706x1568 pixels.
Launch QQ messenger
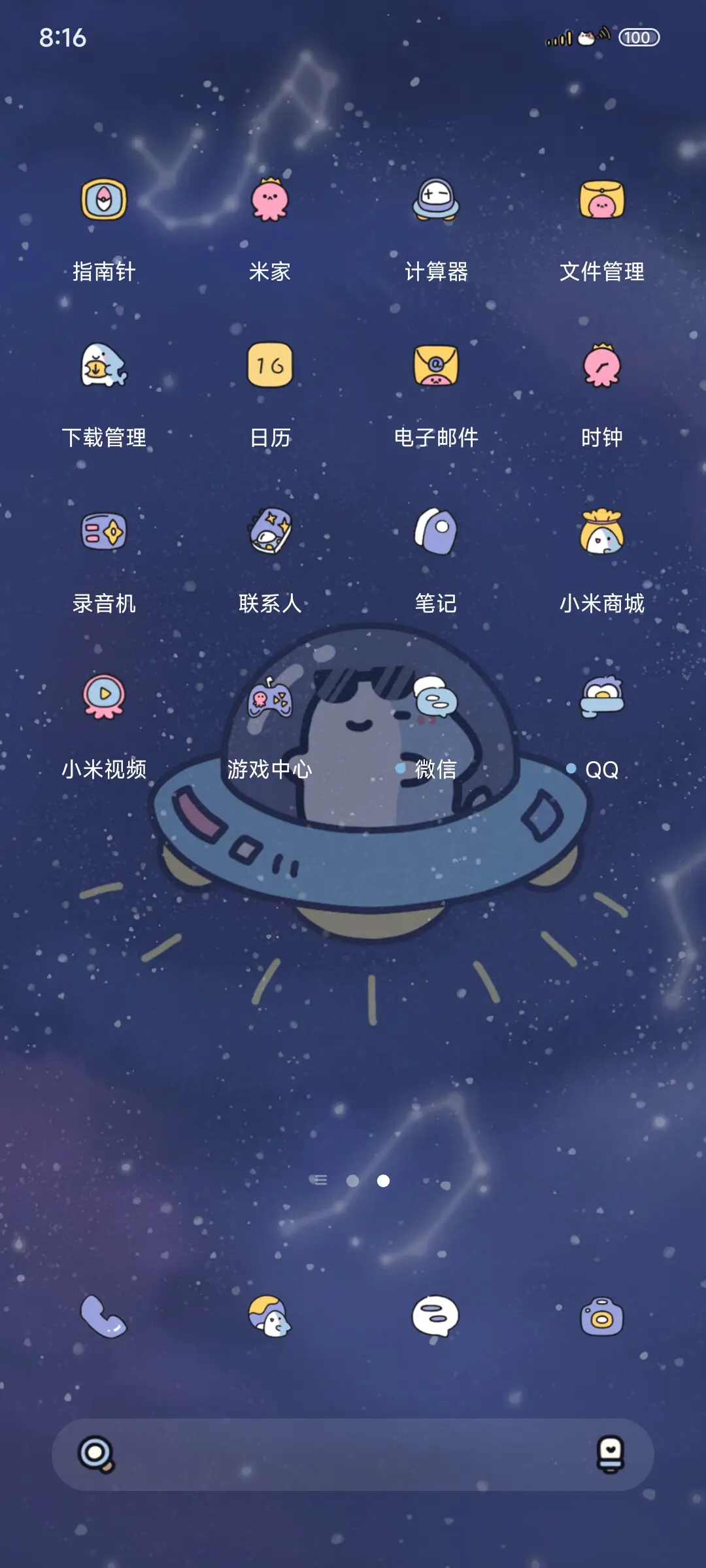click(602, 699)
